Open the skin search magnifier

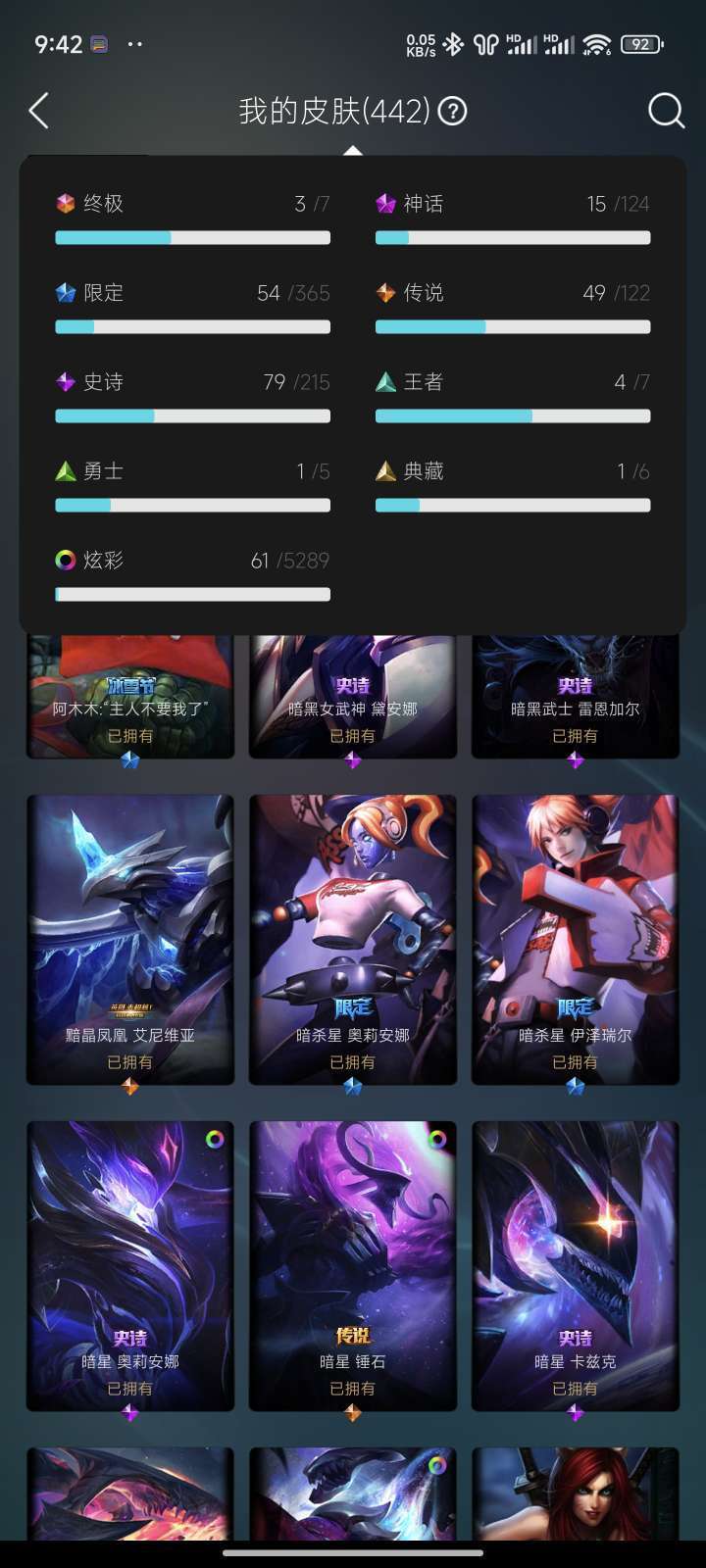click(x=666, y=111)
